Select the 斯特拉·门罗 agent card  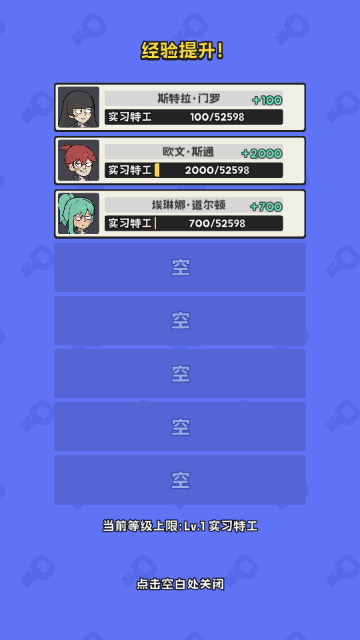click(x=180, y=107)
